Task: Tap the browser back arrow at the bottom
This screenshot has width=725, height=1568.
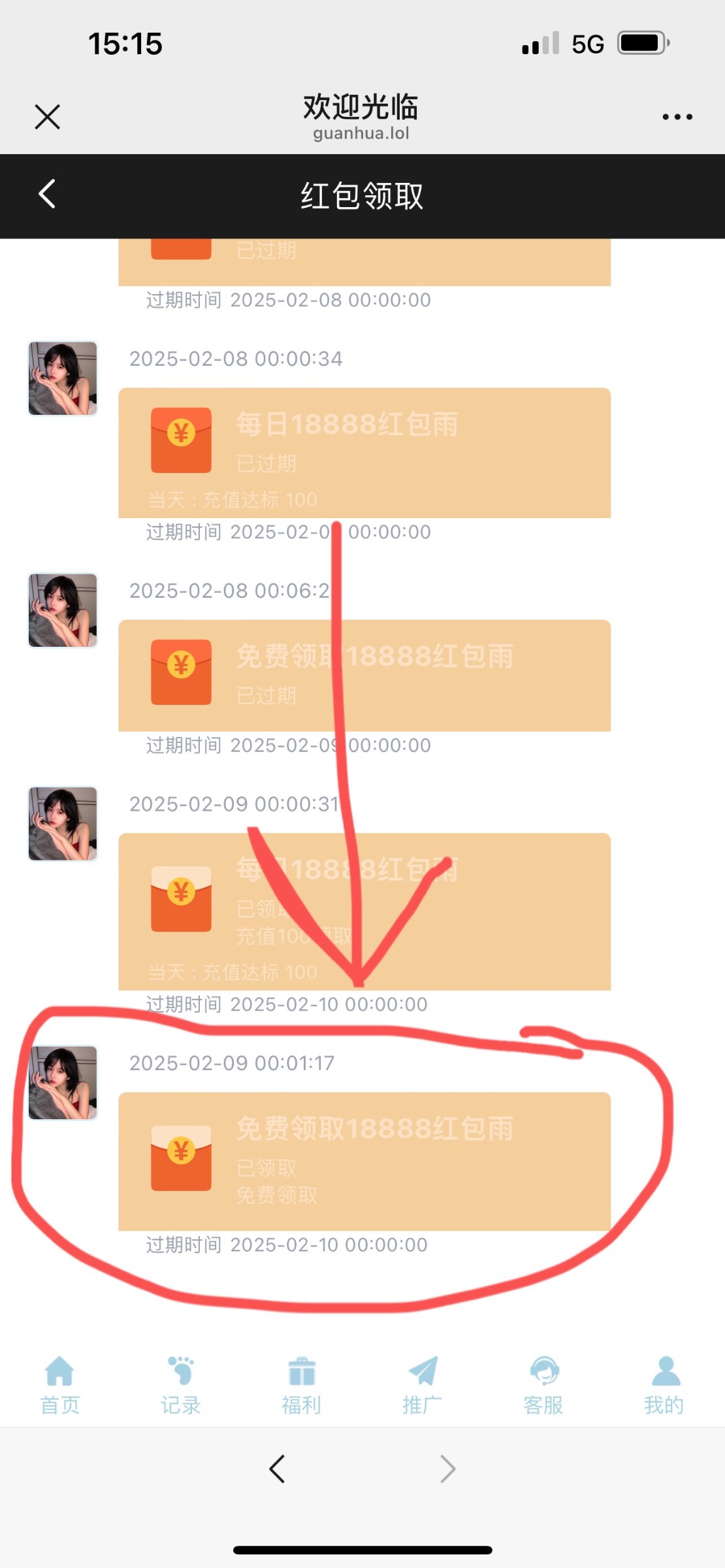Action: 277,1469
